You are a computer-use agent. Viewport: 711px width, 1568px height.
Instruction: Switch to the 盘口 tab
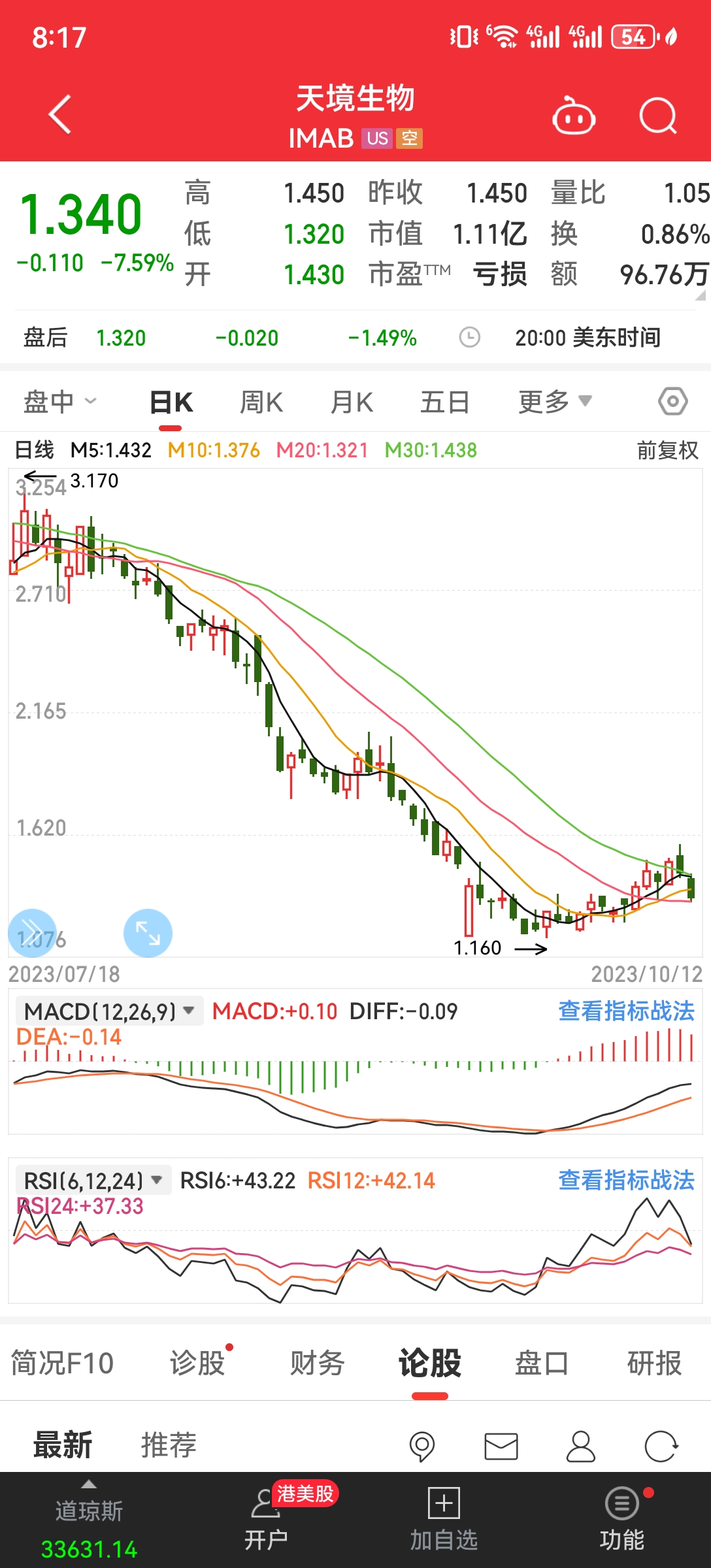pyautogui.click(x=541, y=1364)
